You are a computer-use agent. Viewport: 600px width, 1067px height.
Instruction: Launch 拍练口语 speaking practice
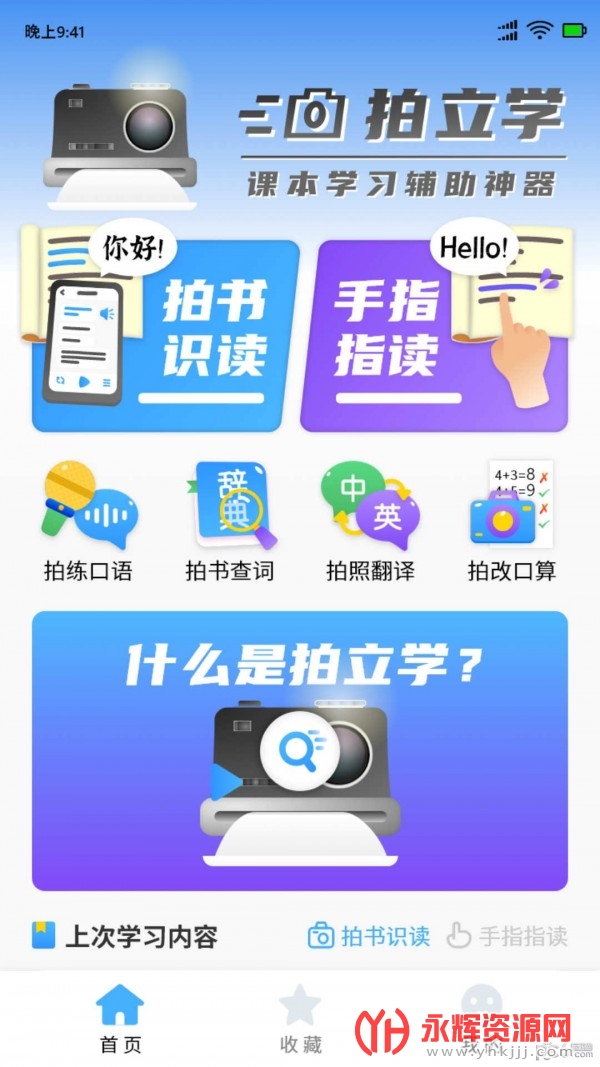[x=88, y=522]
